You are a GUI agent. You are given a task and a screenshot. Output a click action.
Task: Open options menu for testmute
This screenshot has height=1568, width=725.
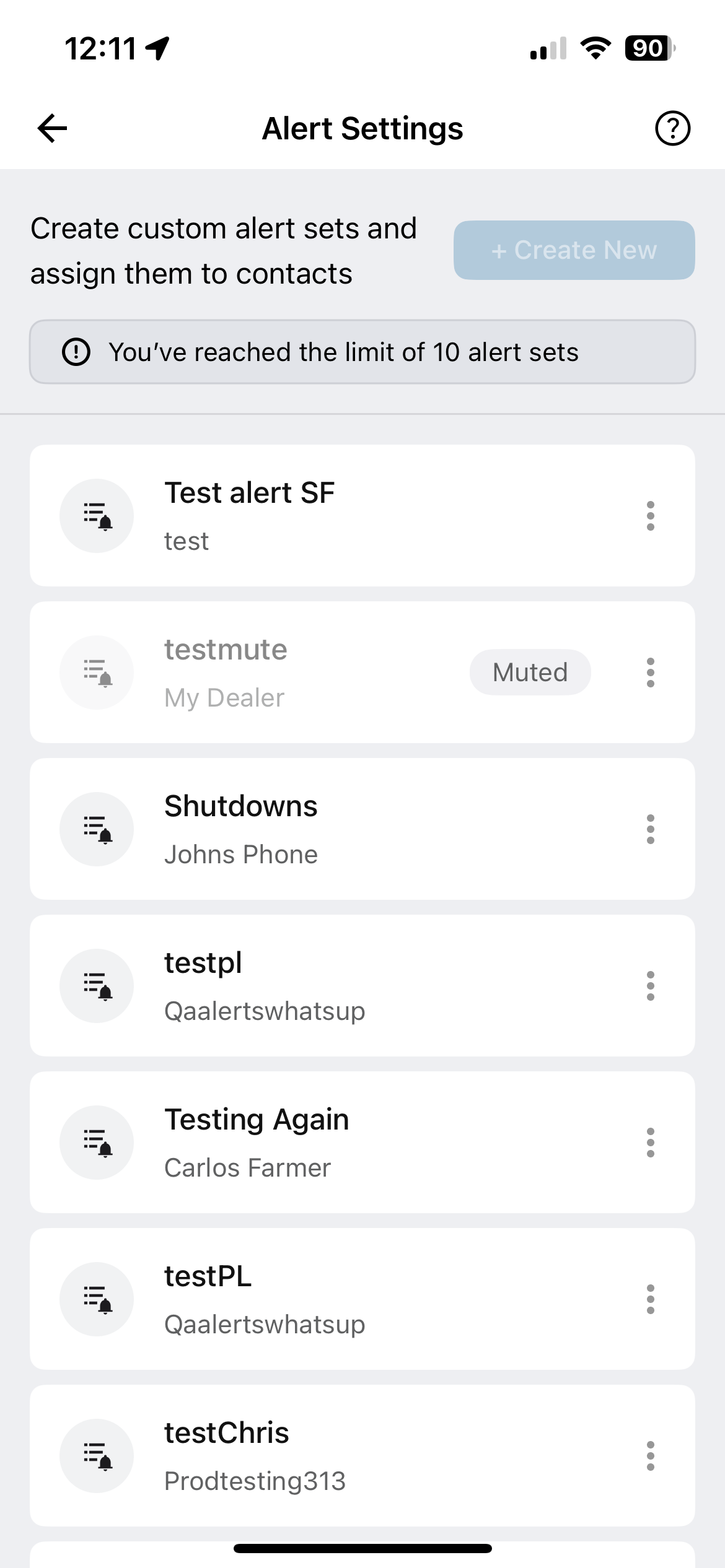[650, 672]
